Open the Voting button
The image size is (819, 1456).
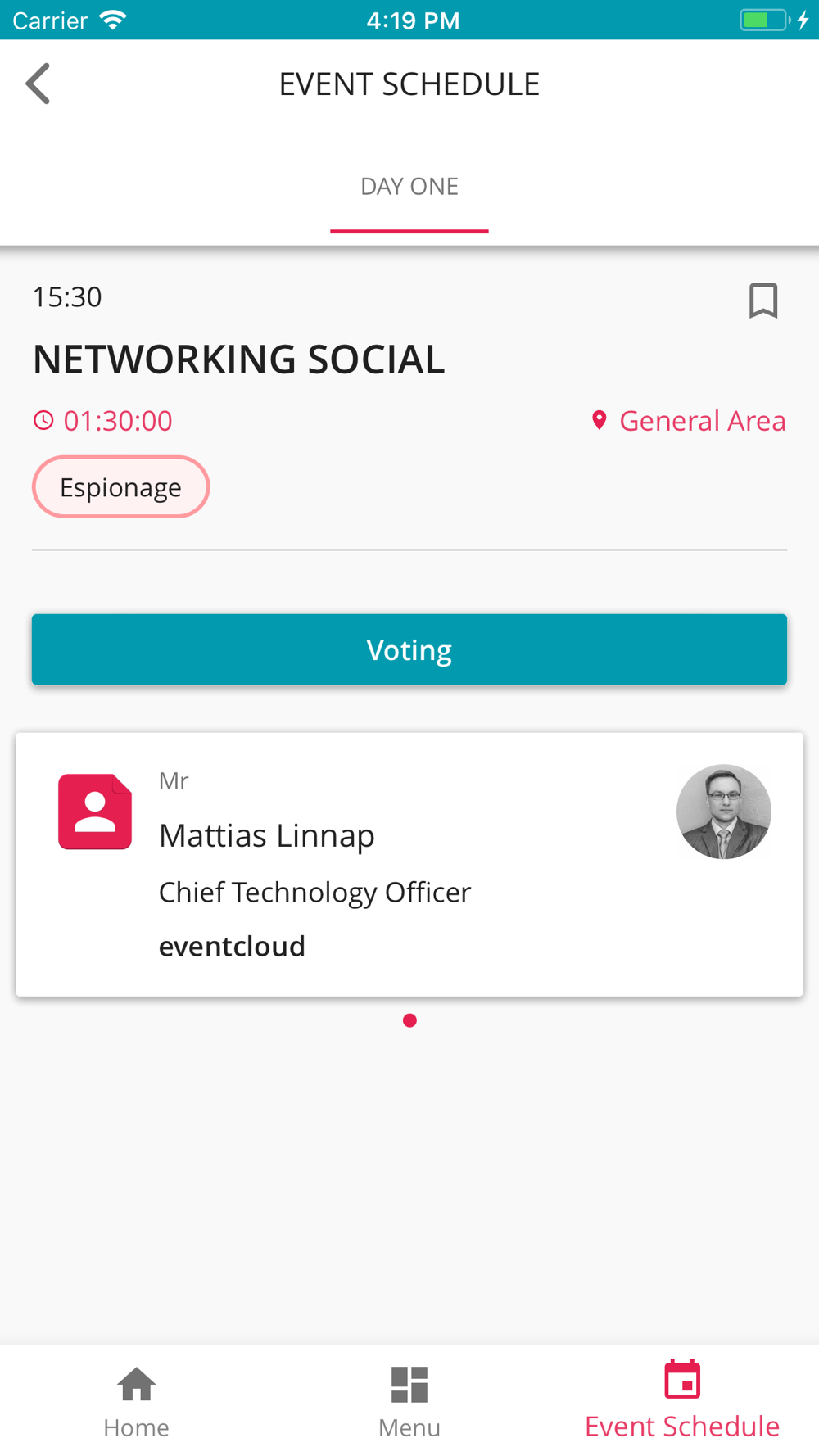pyautogui.click(x=409, y=649)
